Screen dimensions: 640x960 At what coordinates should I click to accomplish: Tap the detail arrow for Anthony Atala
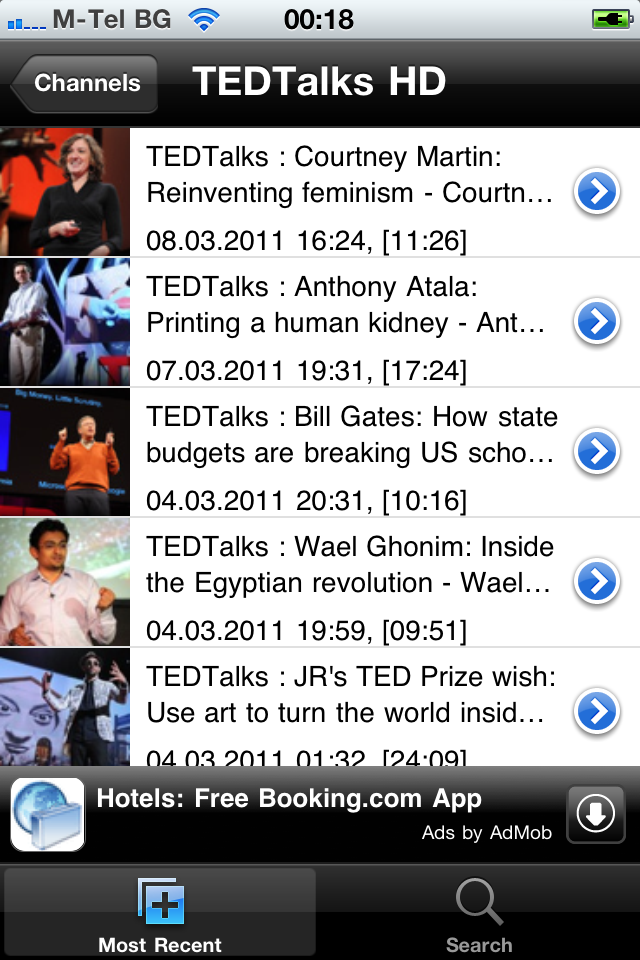(x=597, y=322)
